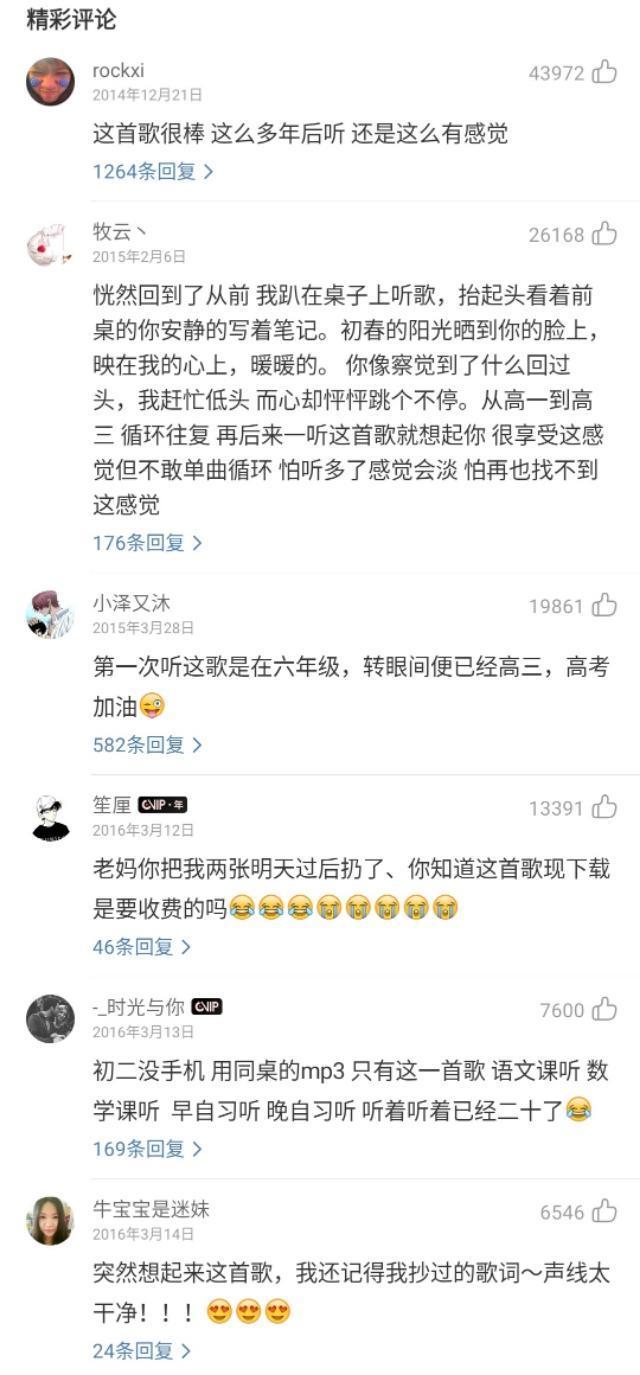
Task: Give a thumbs-up to 小泽又沐's comment
Action: click(x=604, y=605)
